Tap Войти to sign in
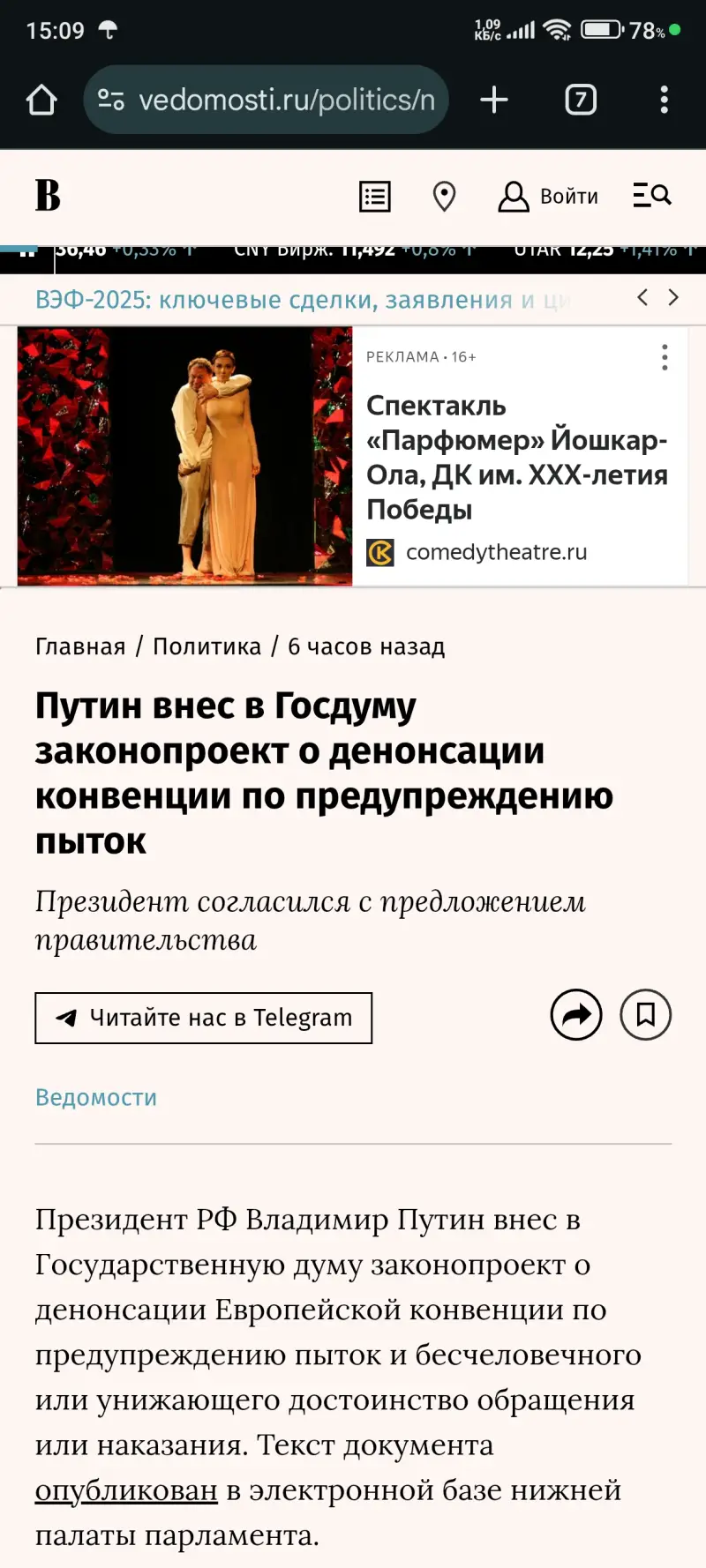The image size is (706, 1568). pyautogui.click(x=549, y=196)
